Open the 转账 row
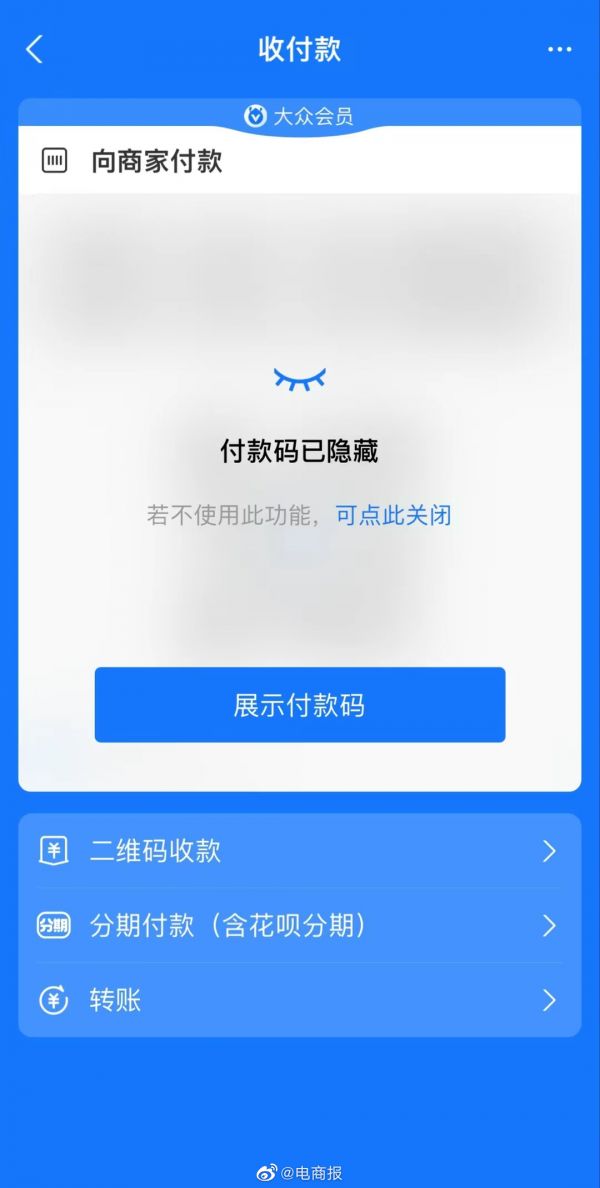 [299, 1000]
